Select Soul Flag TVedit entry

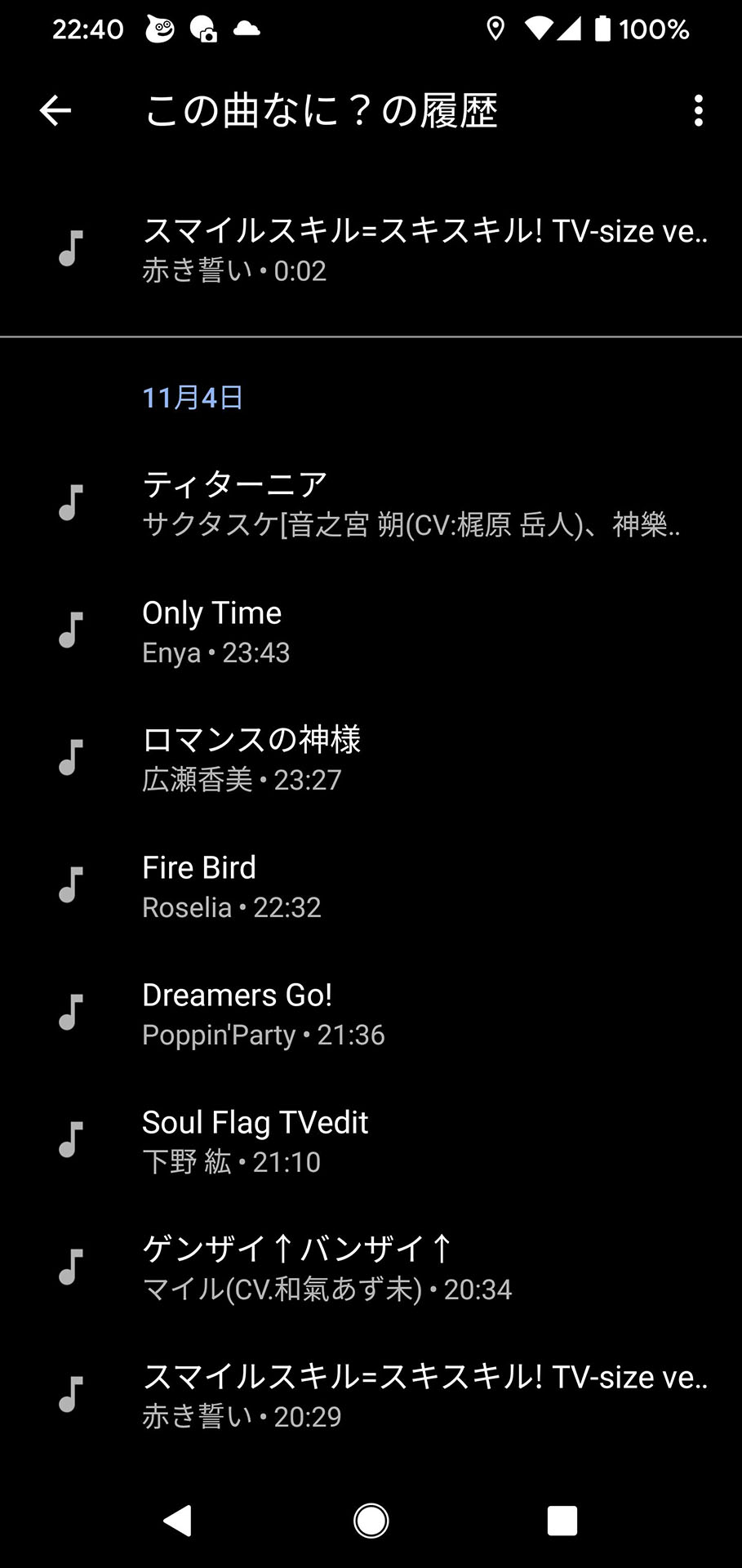(371, 1140)
